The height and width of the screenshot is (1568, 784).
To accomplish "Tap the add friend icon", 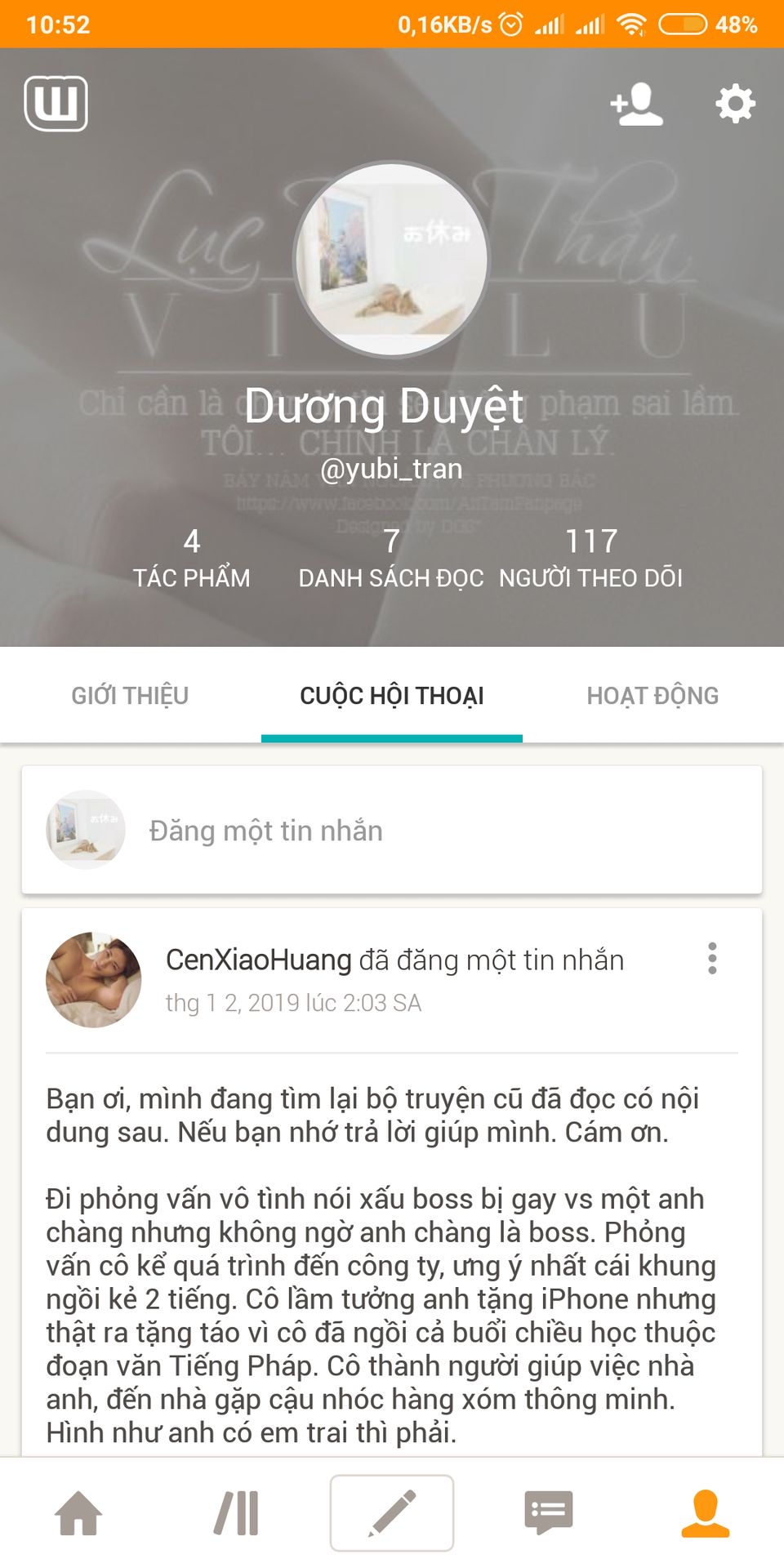I will pyautogui.click(x=636, y=105).
